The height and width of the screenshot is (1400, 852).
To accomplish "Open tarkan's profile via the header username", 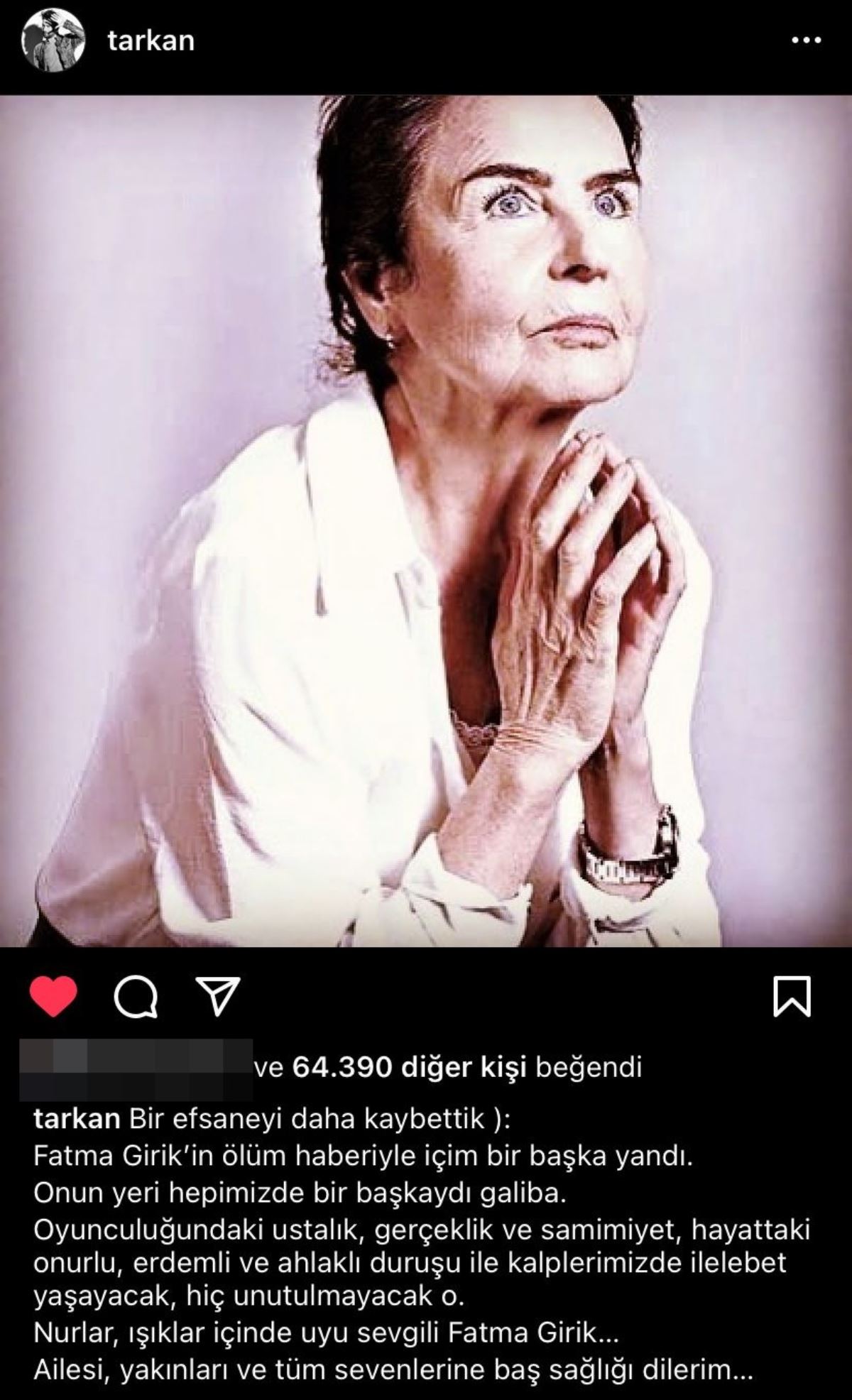I will pos(150,40).
